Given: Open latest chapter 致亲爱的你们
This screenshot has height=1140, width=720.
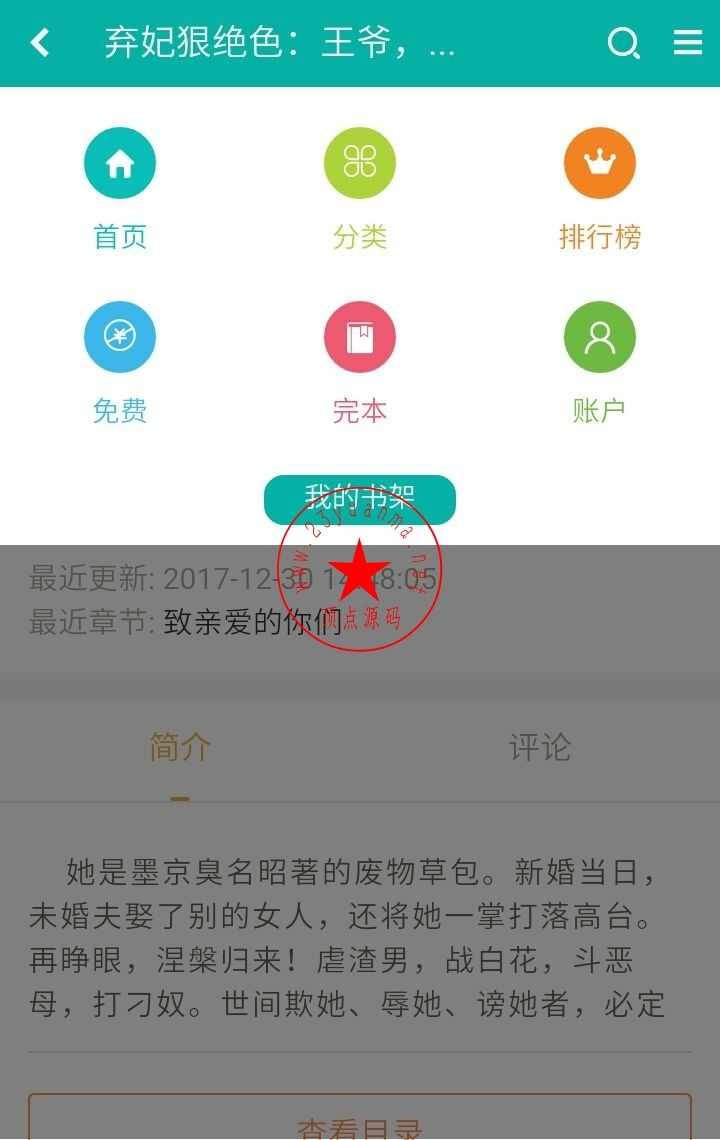Looking at the screenshot, I should (252, 622).
